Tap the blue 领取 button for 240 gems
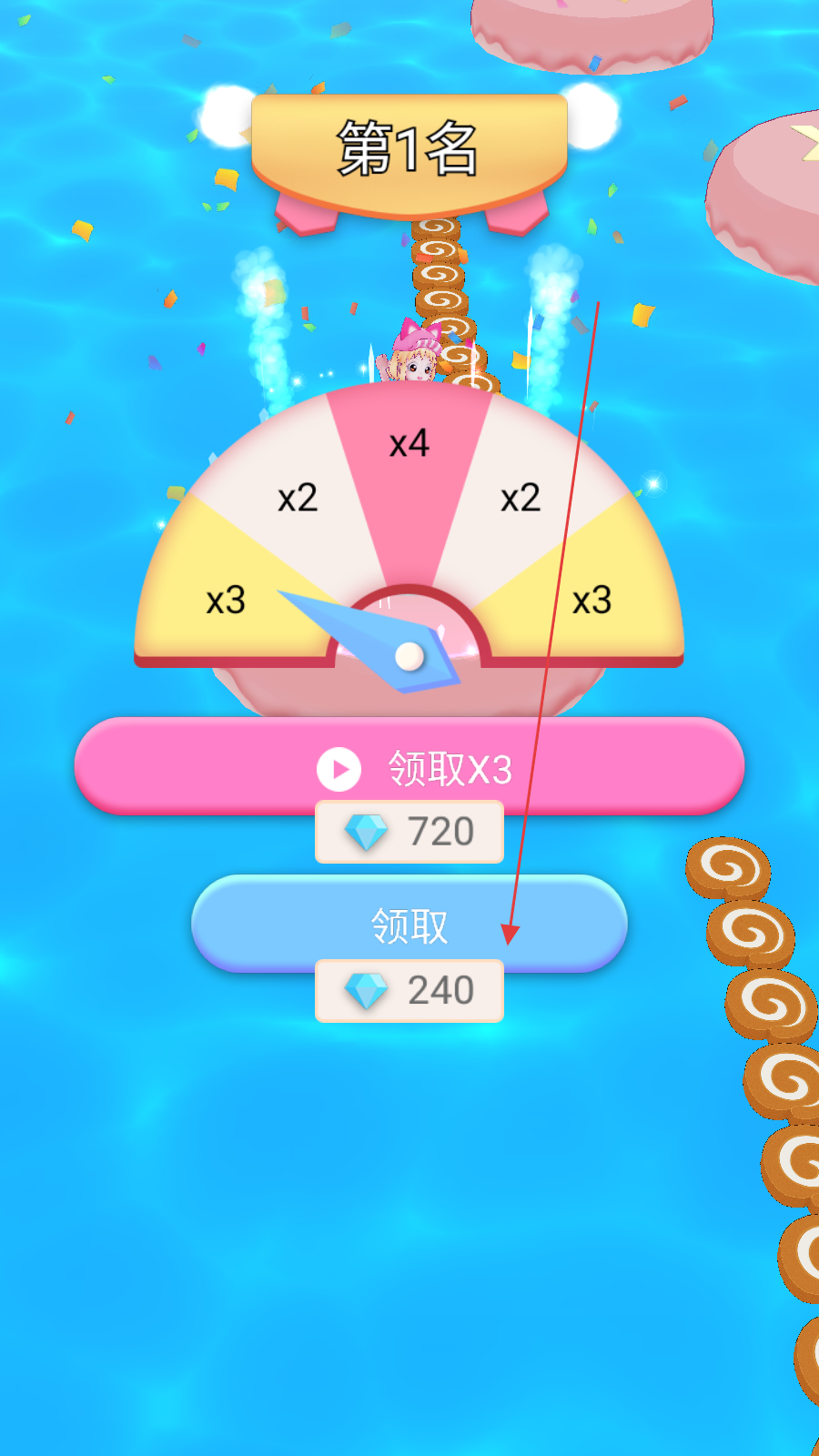This screenshot has width=819, height=1456. [x=409, y=924]
